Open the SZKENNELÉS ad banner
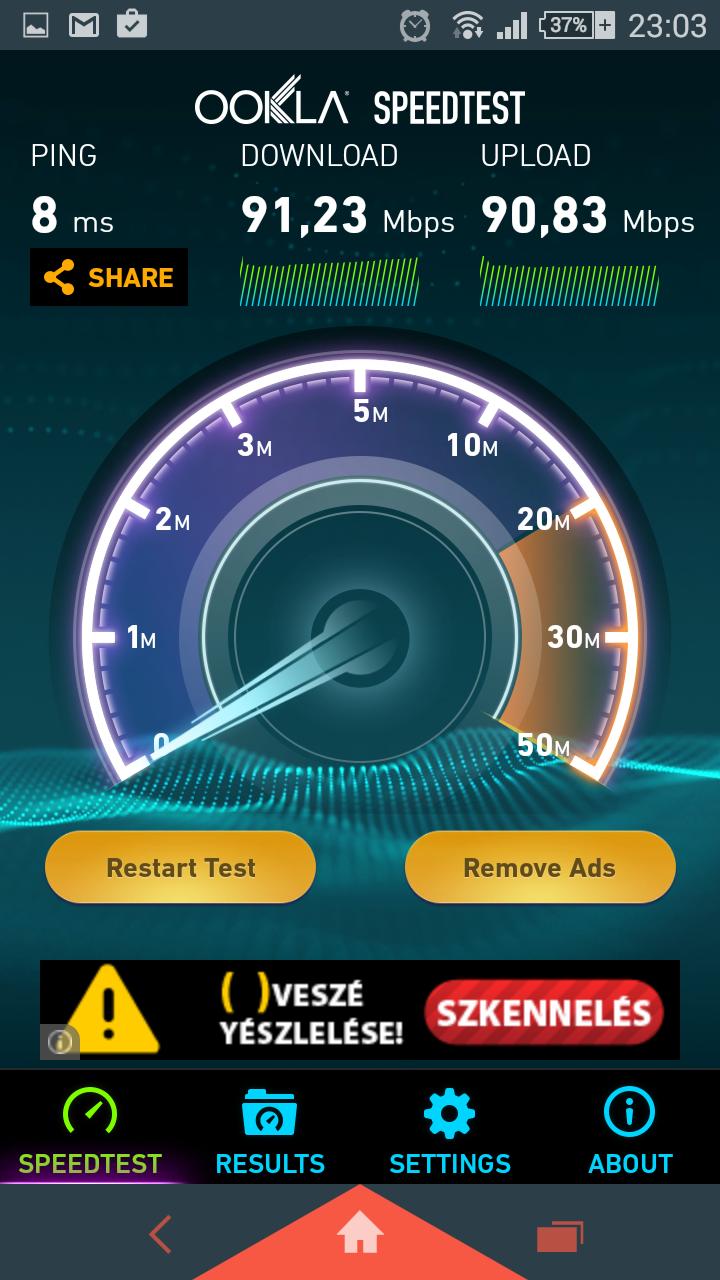720x1280 pixels. click(x=360, y=1010)
